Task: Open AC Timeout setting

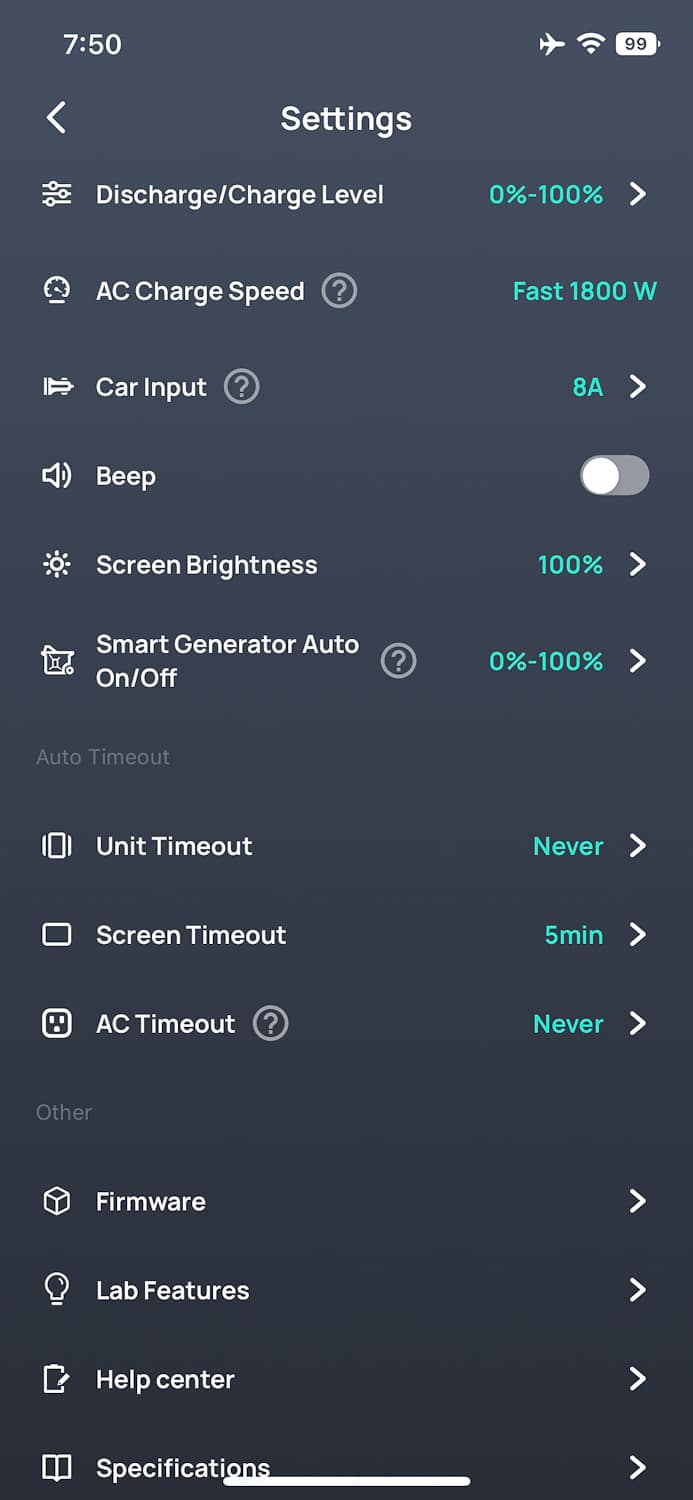Action: click(346, 1024)
